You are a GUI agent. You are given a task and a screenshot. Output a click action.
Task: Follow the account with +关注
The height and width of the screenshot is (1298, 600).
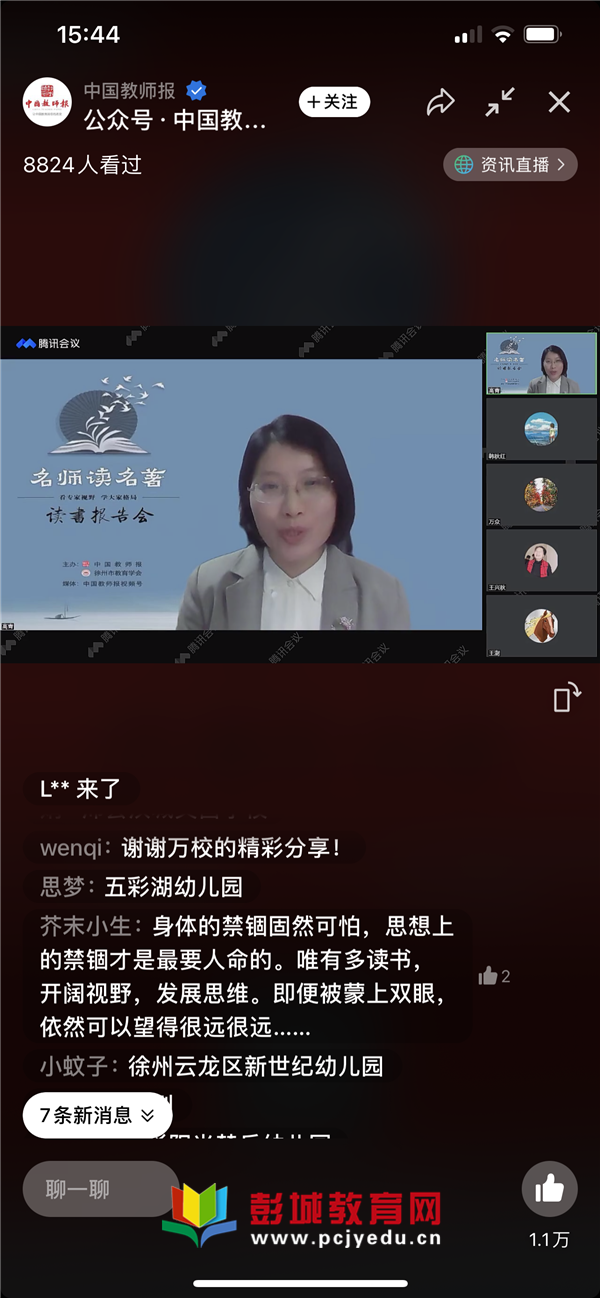(334, 102)
